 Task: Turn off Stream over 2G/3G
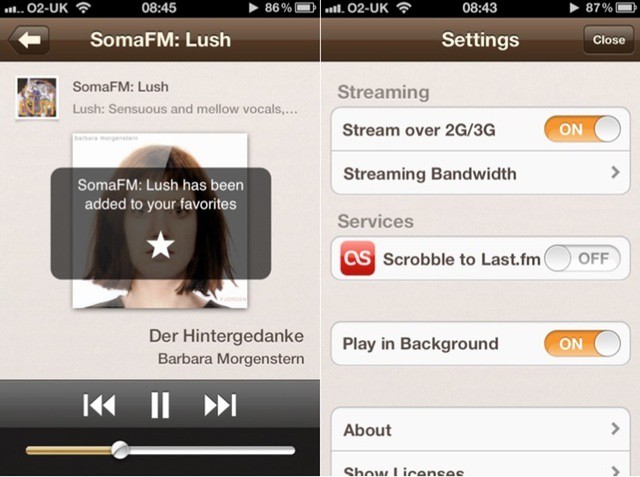582,130
